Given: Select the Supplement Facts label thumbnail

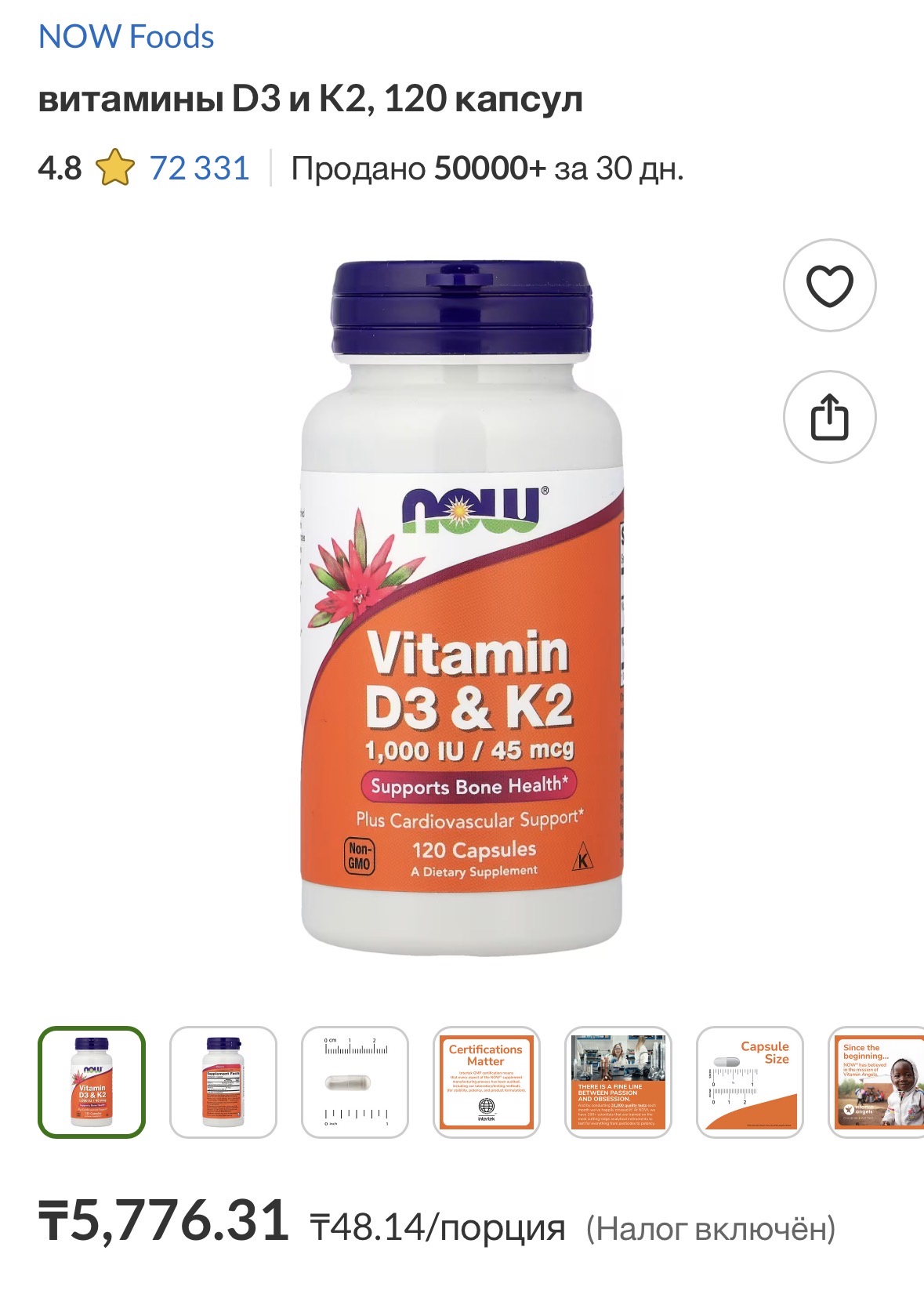Looking at the screenshot, I should click(223, 1082).
